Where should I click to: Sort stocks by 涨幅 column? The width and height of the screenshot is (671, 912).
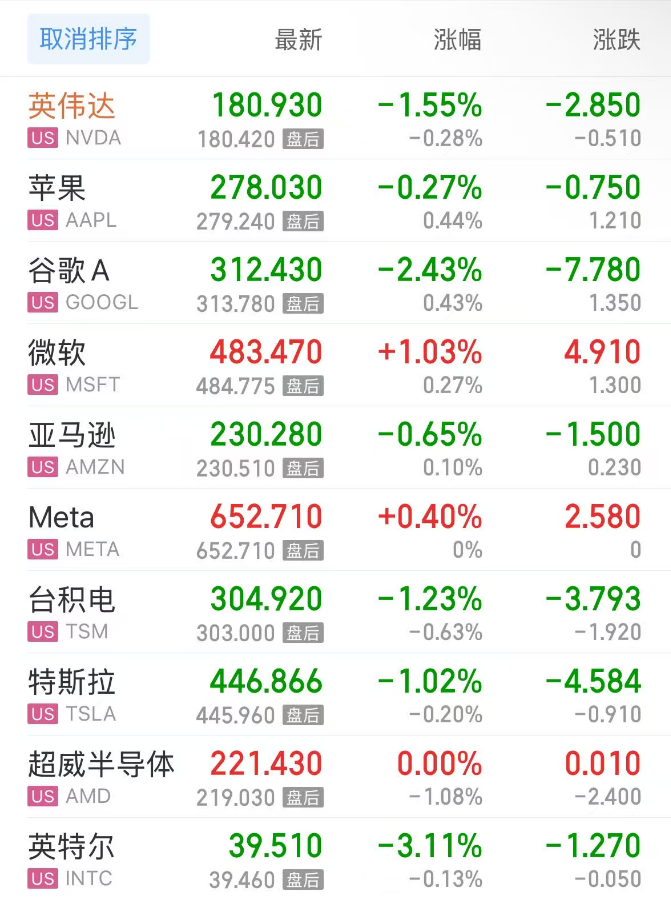point(457,40)
